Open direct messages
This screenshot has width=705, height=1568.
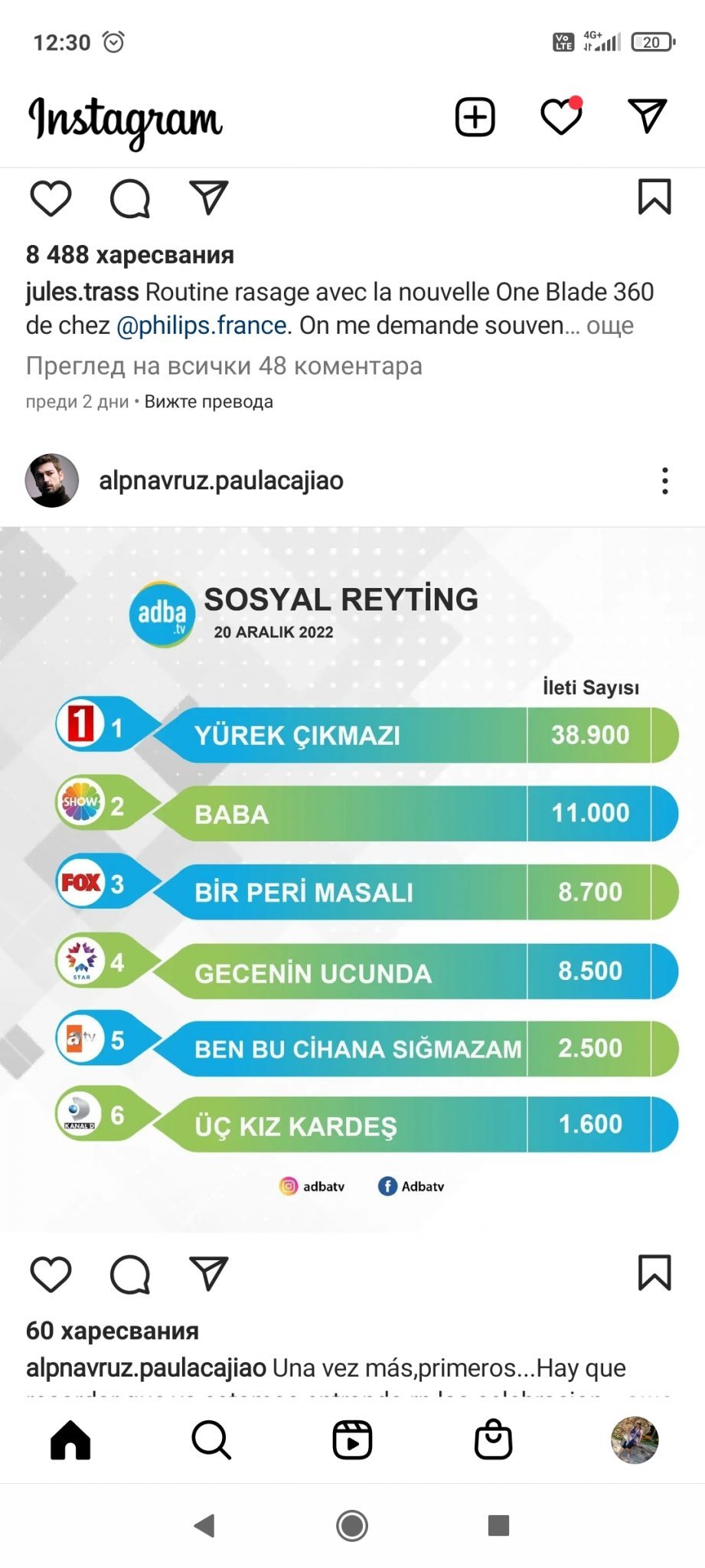pyautogui.click(x=648, y=117)
